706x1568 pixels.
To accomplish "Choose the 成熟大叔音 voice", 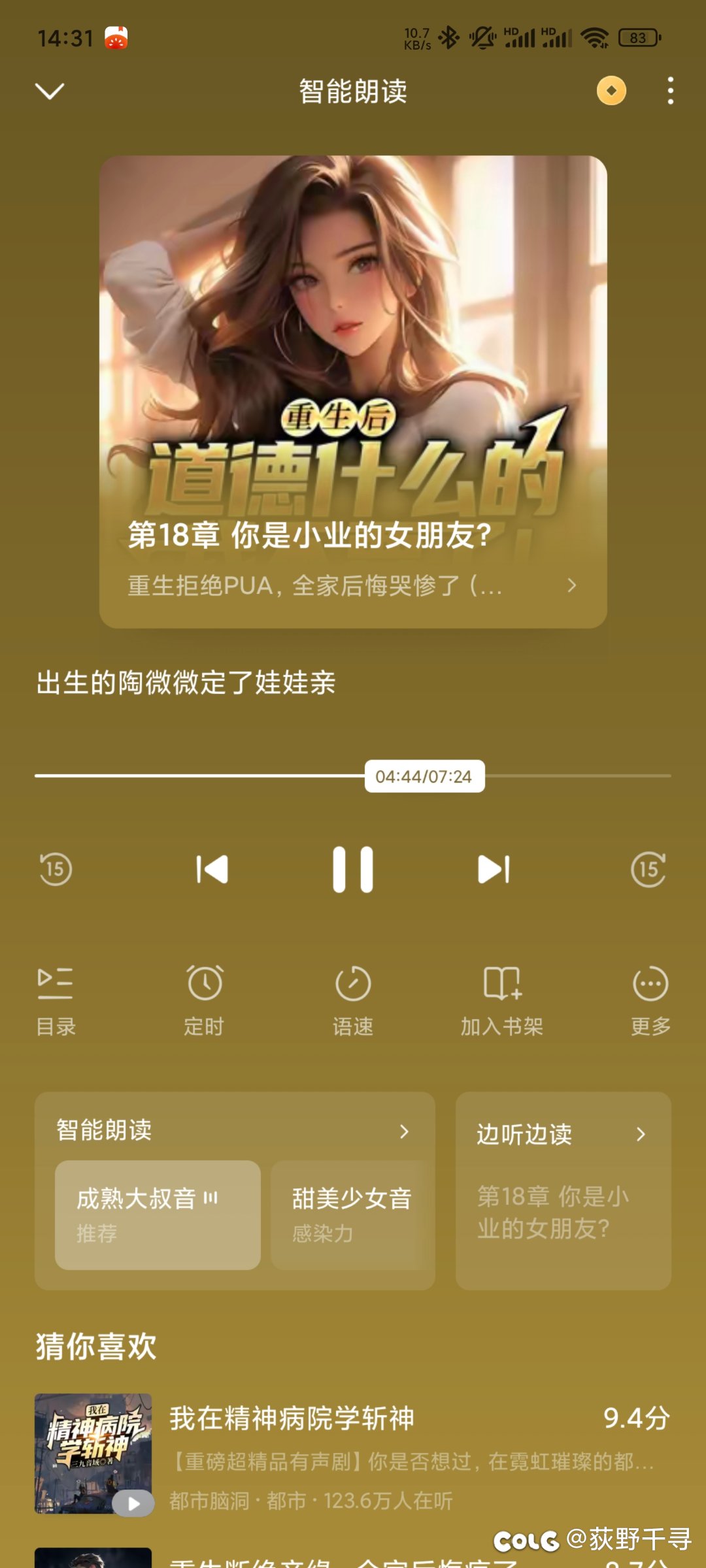I will 158,1215.
